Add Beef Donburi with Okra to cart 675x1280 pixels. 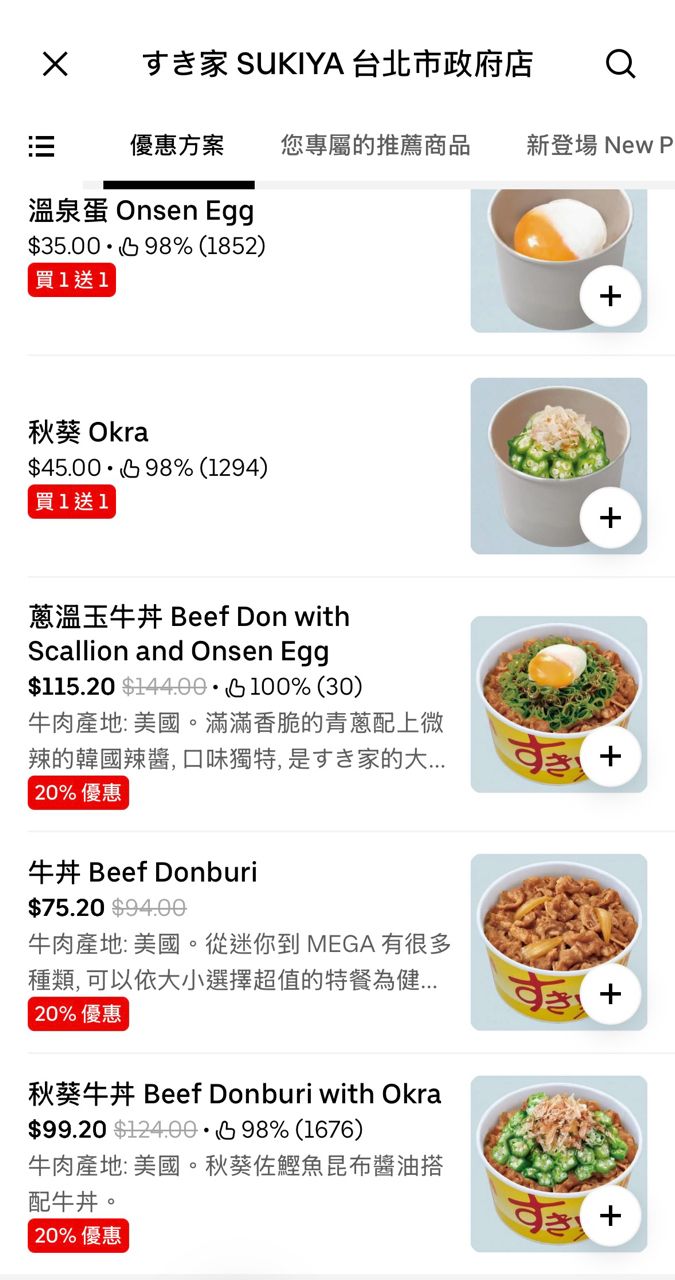(x=610, y=1216)
